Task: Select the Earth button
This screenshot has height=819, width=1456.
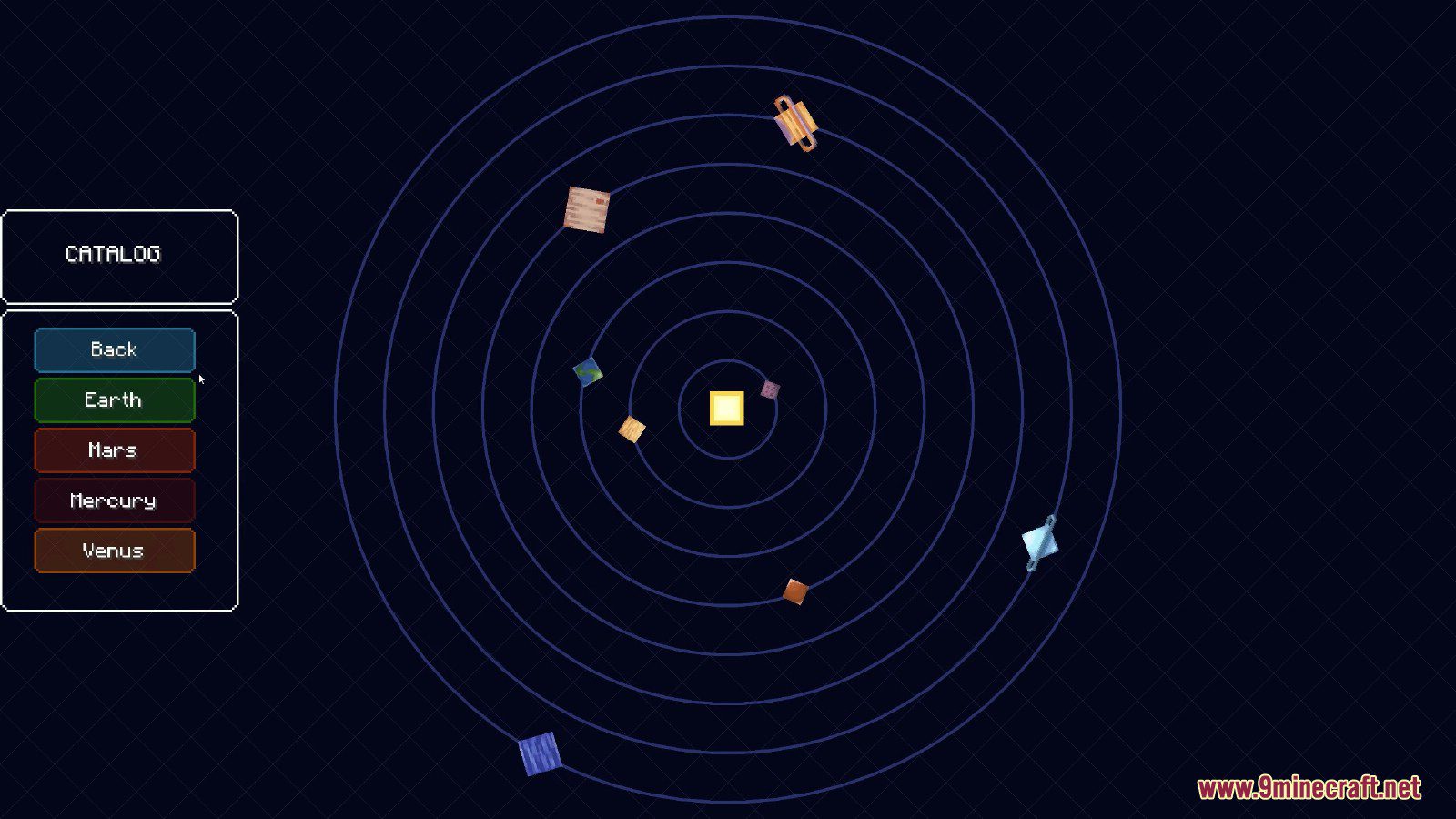Action: pos(115,400)
